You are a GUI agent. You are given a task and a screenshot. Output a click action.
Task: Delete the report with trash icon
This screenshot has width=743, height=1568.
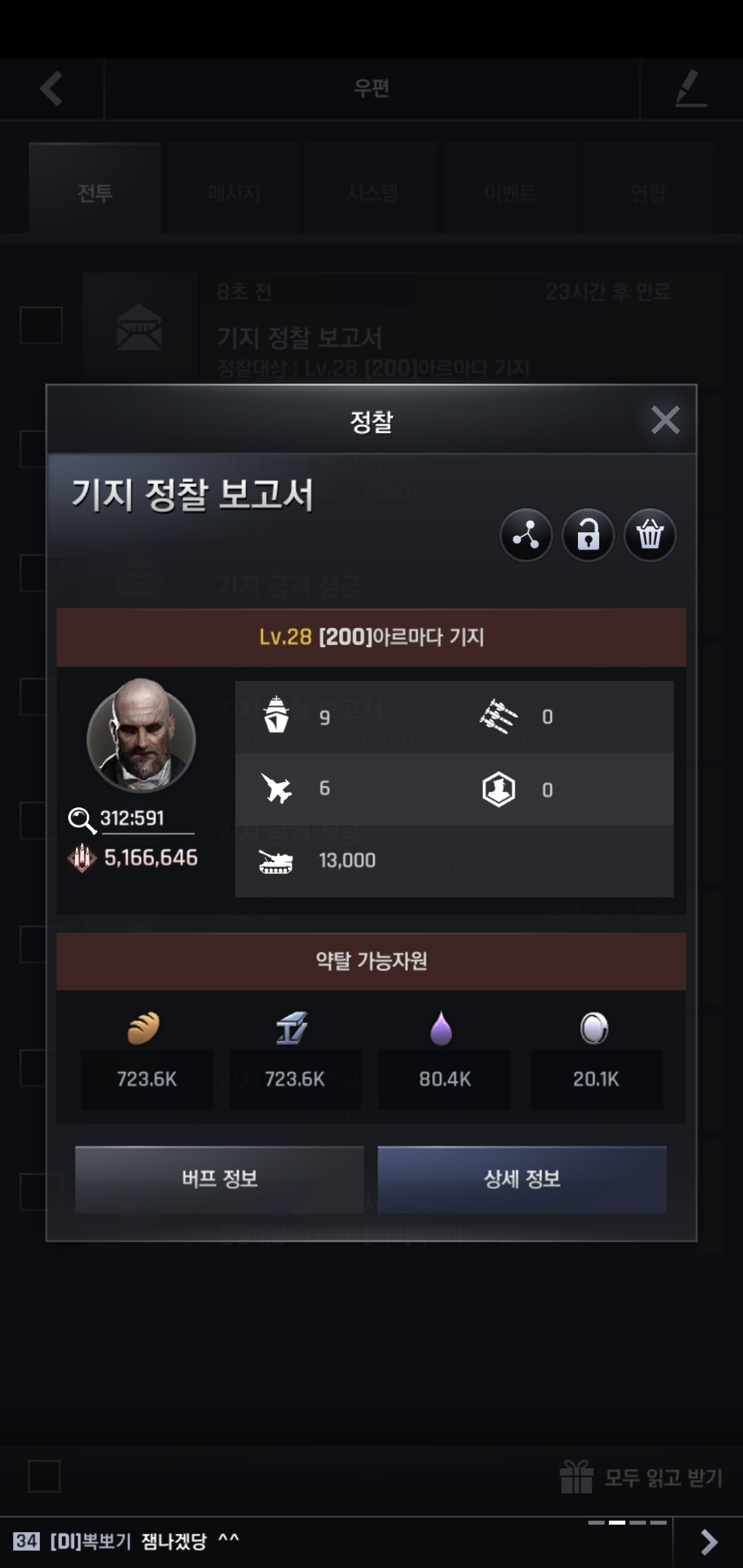[x=649, y=535]
